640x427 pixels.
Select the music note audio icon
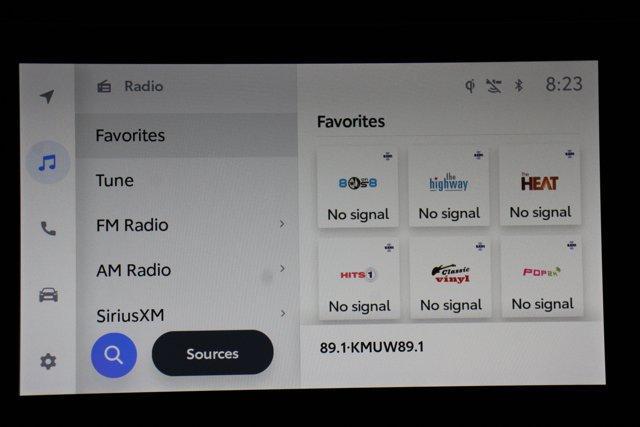click(47, 163)
